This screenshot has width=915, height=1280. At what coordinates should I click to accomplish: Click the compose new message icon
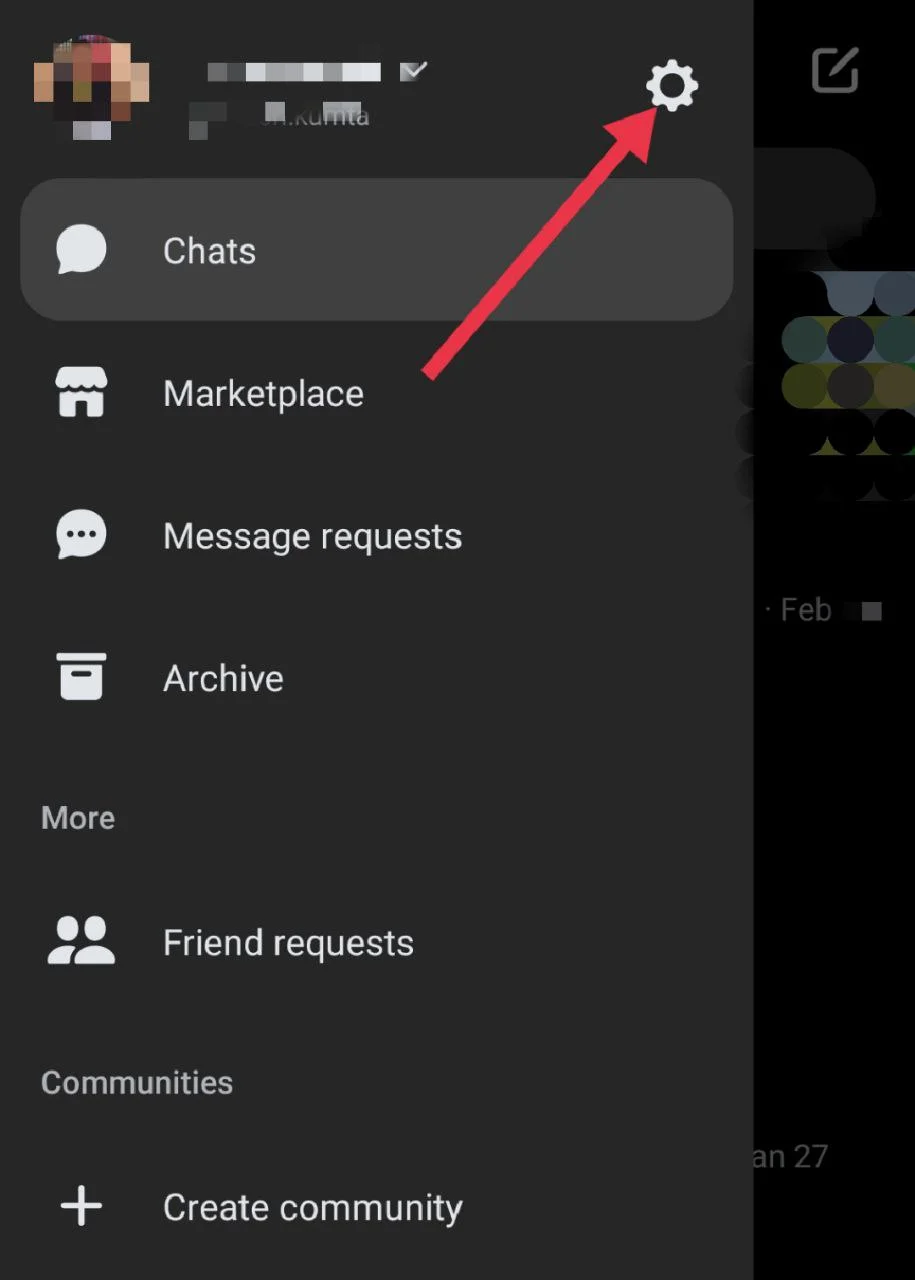click(x=836, y=70)
